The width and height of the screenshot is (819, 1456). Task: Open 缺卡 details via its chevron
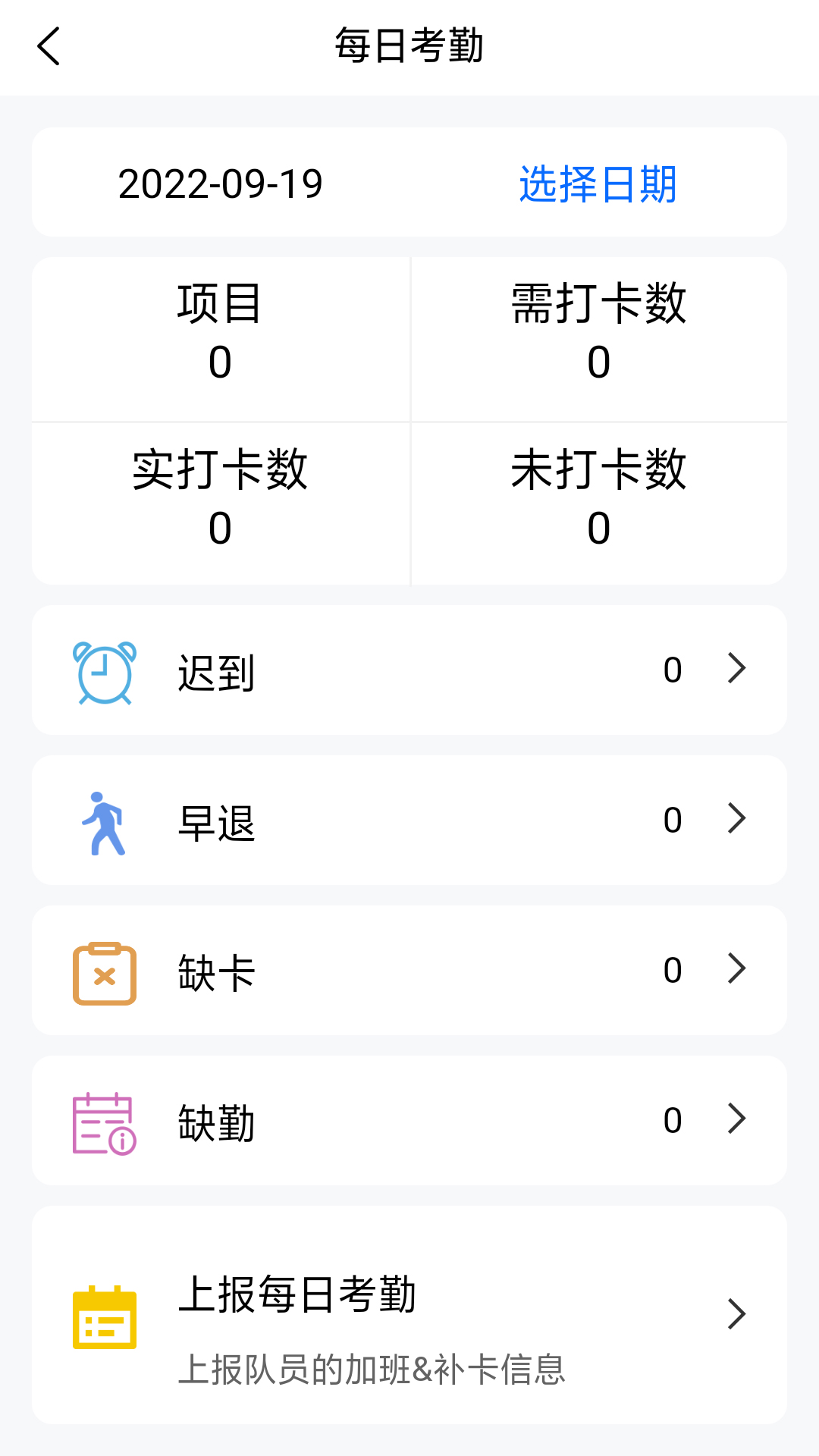736,968
